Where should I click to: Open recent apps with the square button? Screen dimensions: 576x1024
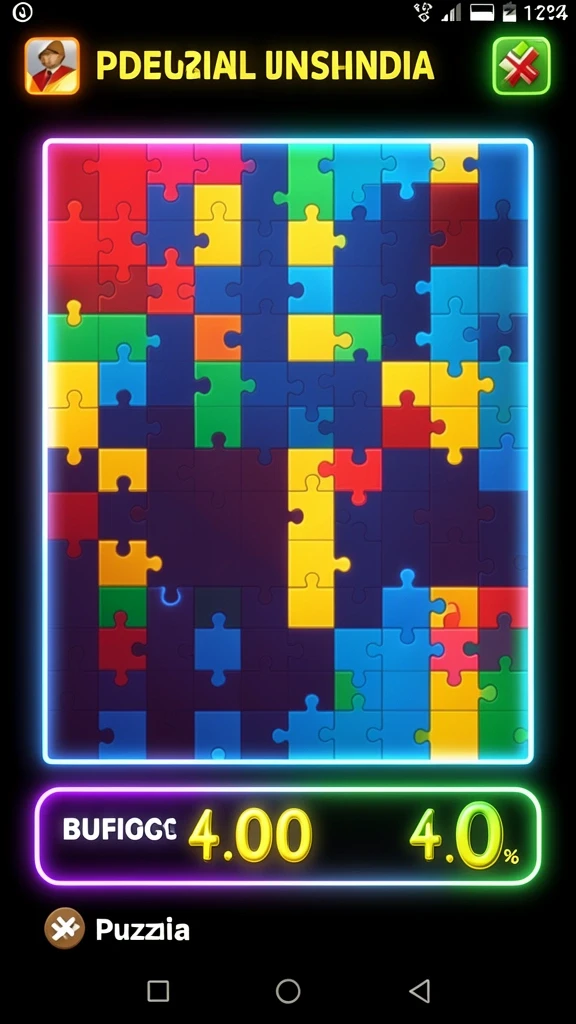click(x=158, y=991)
